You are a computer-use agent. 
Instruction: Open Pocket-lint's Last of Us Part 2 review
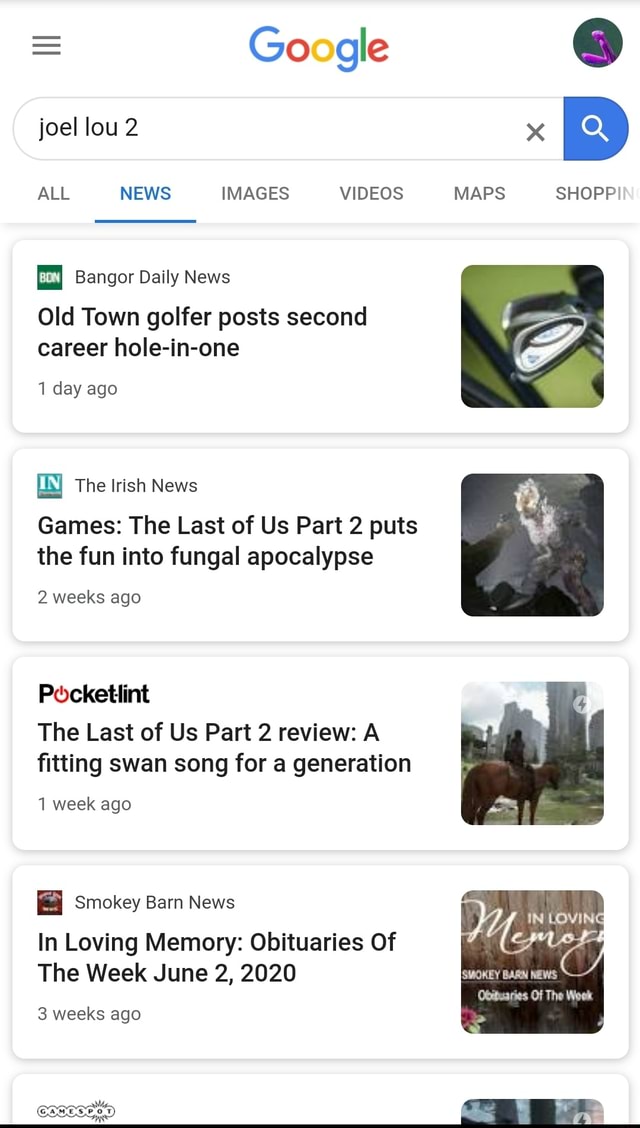[x=224, y=748]
